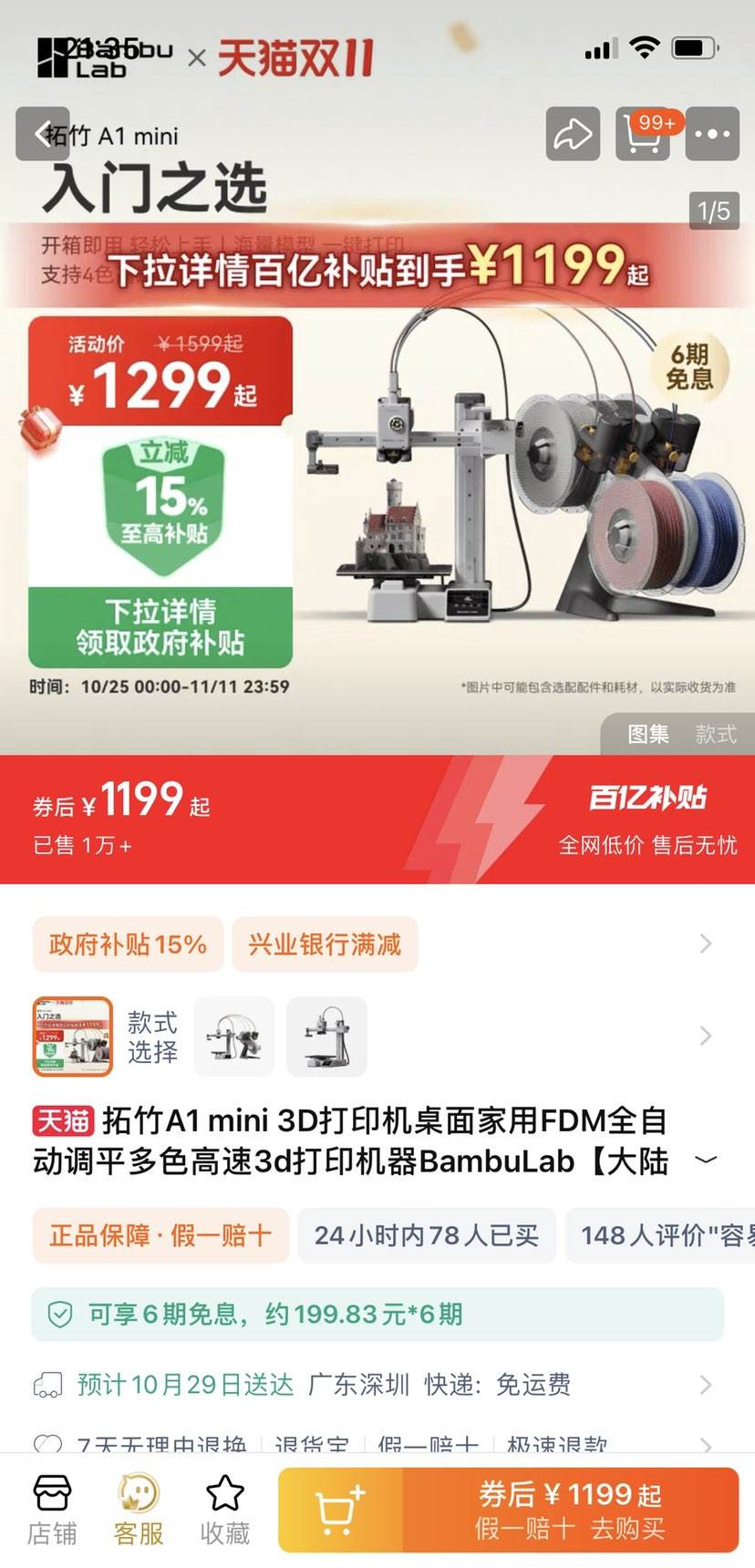This screenshot has width=755, height=1568.
Task: Switch to the 款式 tab
Action: (716, 735)
